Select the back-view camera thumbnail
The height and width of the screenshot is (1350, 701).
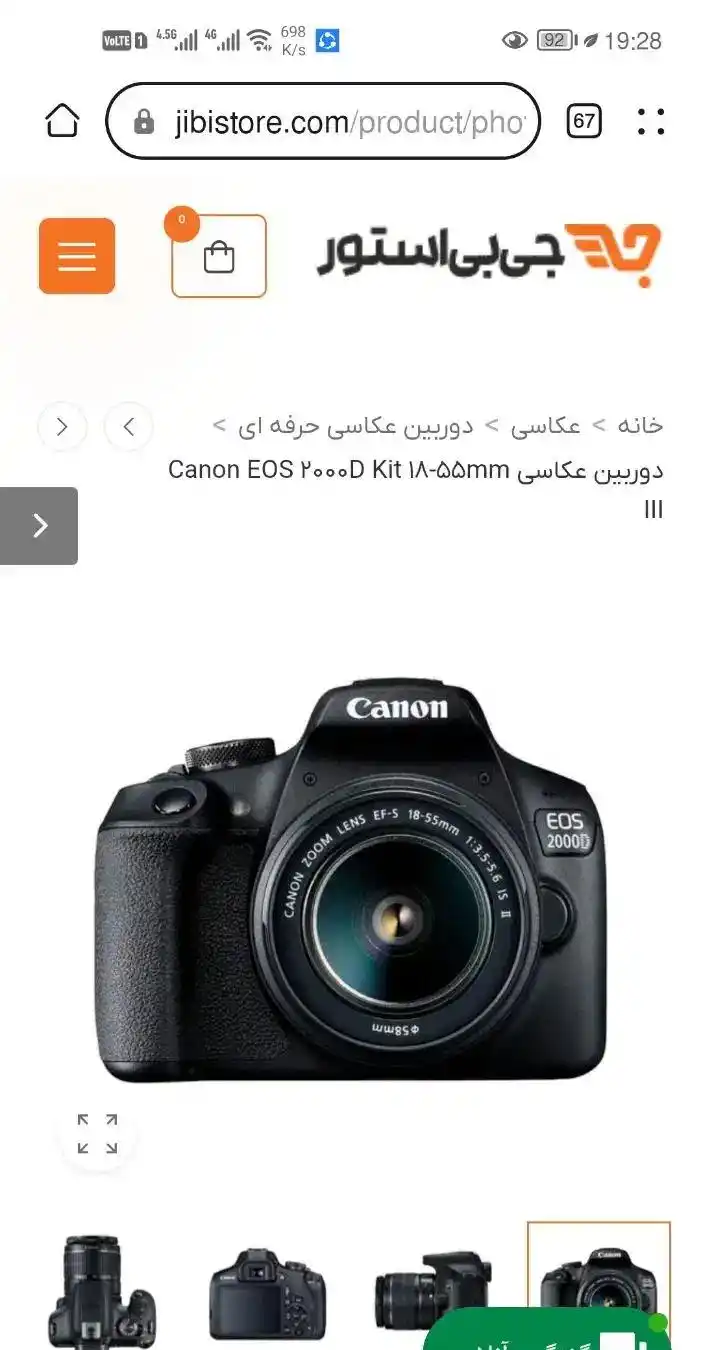click(x=267, y=1292)
